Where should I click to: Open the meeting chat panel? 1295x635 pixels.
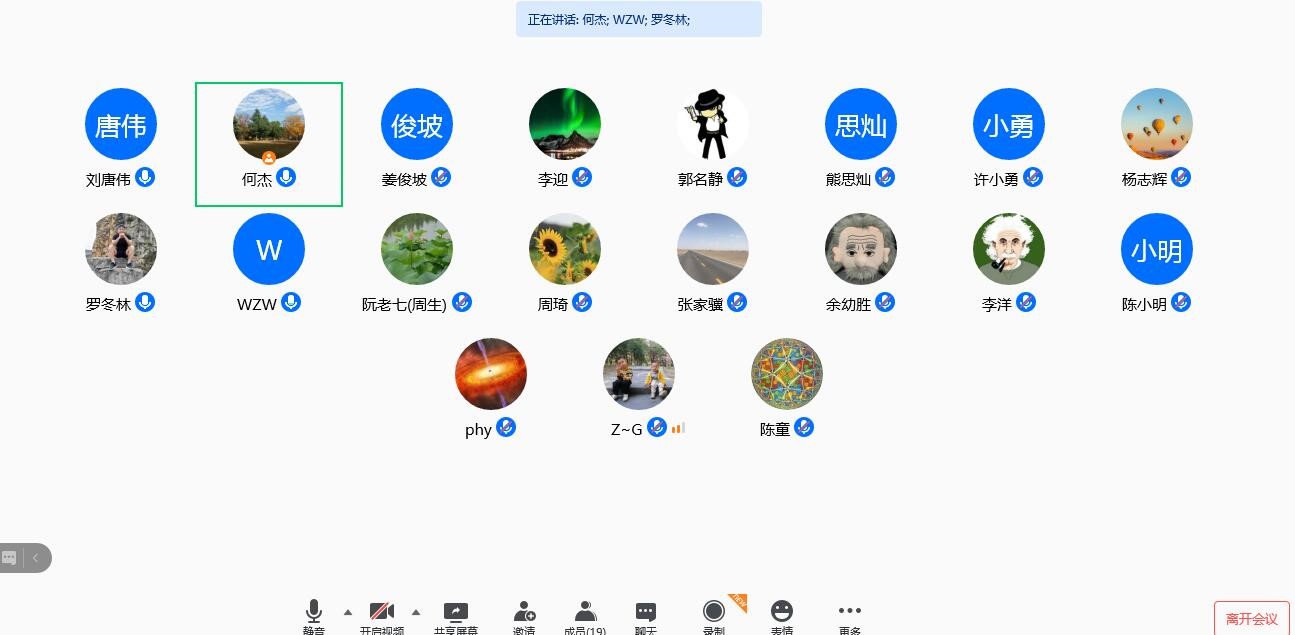coord(646,613)
